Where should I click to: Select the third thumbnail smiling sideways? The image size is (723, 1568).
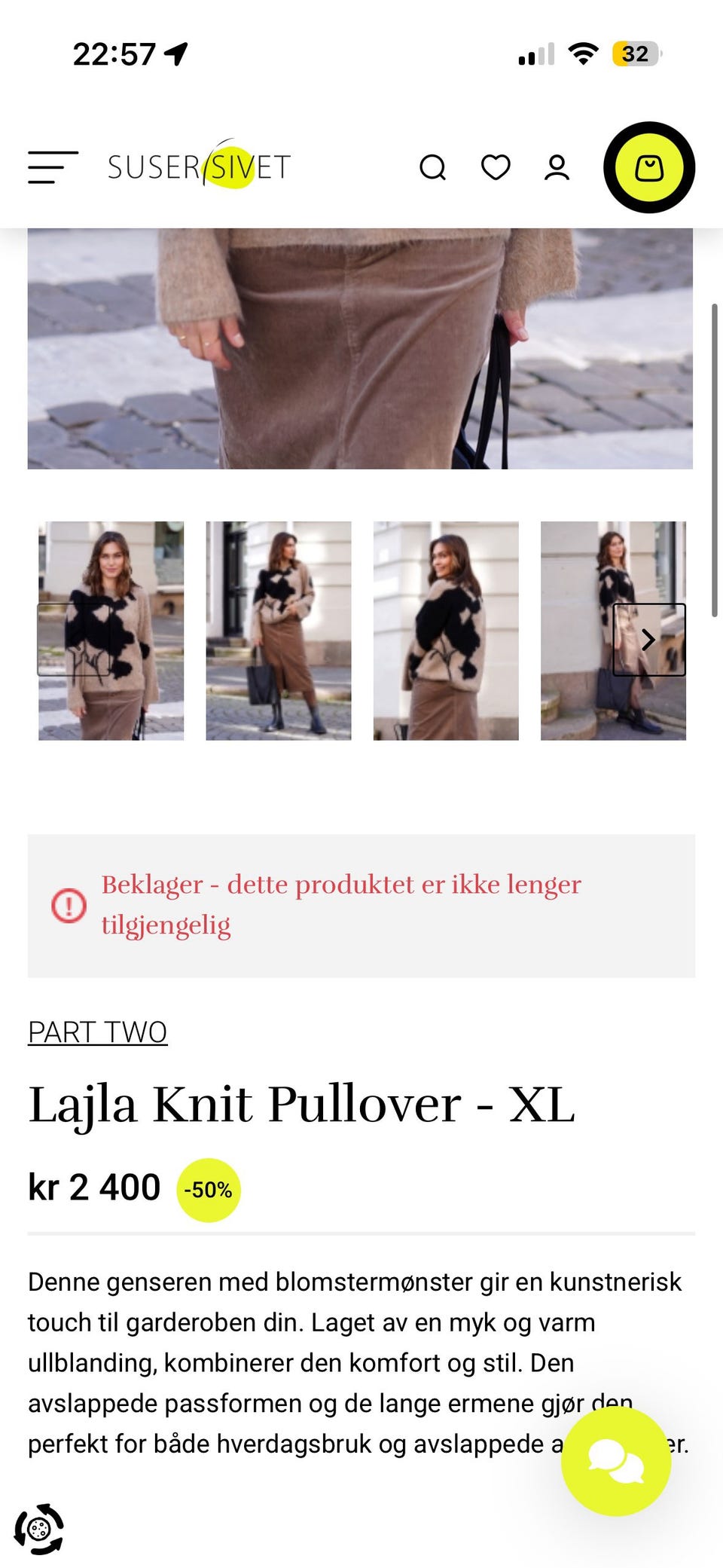click(445, 630)
